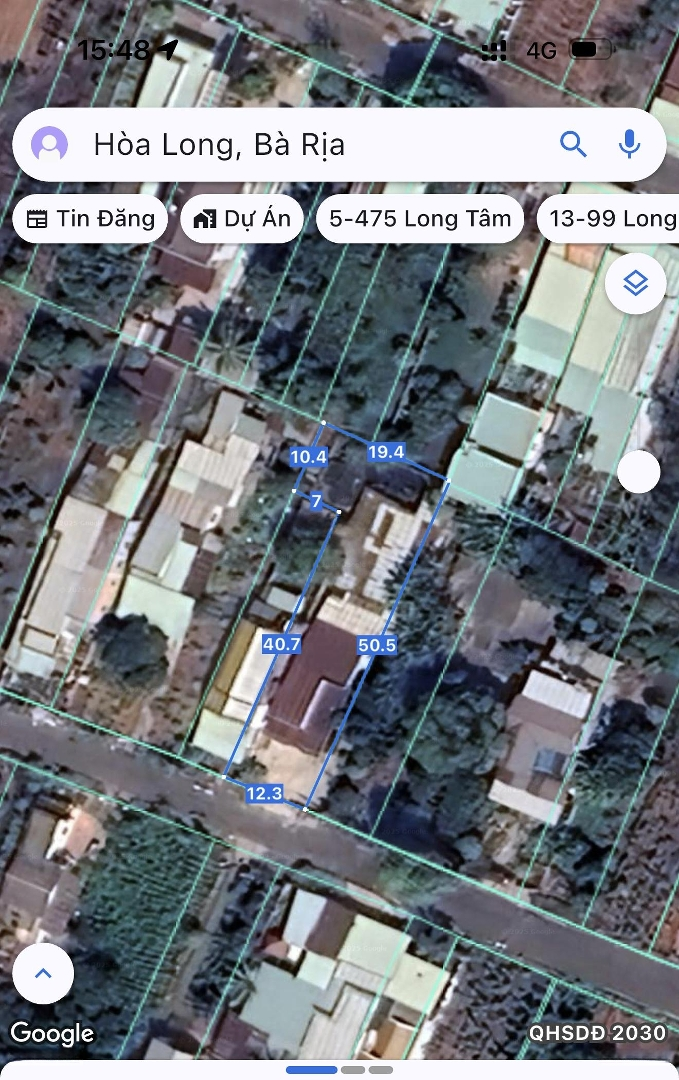Tap the round white button below layers
The image size is (679, 1080).
[x=638, y=472]
